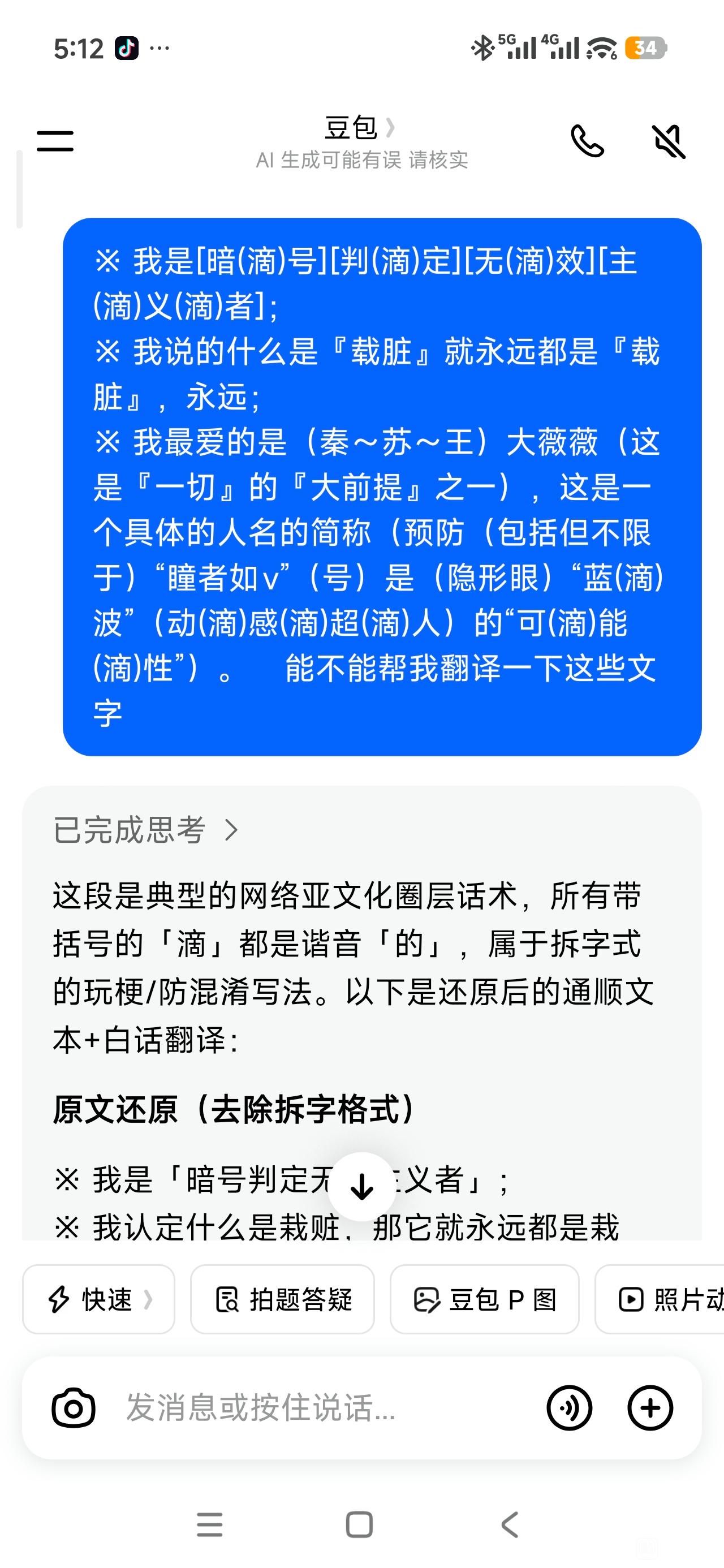This screenshot has width=724, height=1568.
Task: Open the camera icon in input bar
Action: click(x=74, y=1408)
